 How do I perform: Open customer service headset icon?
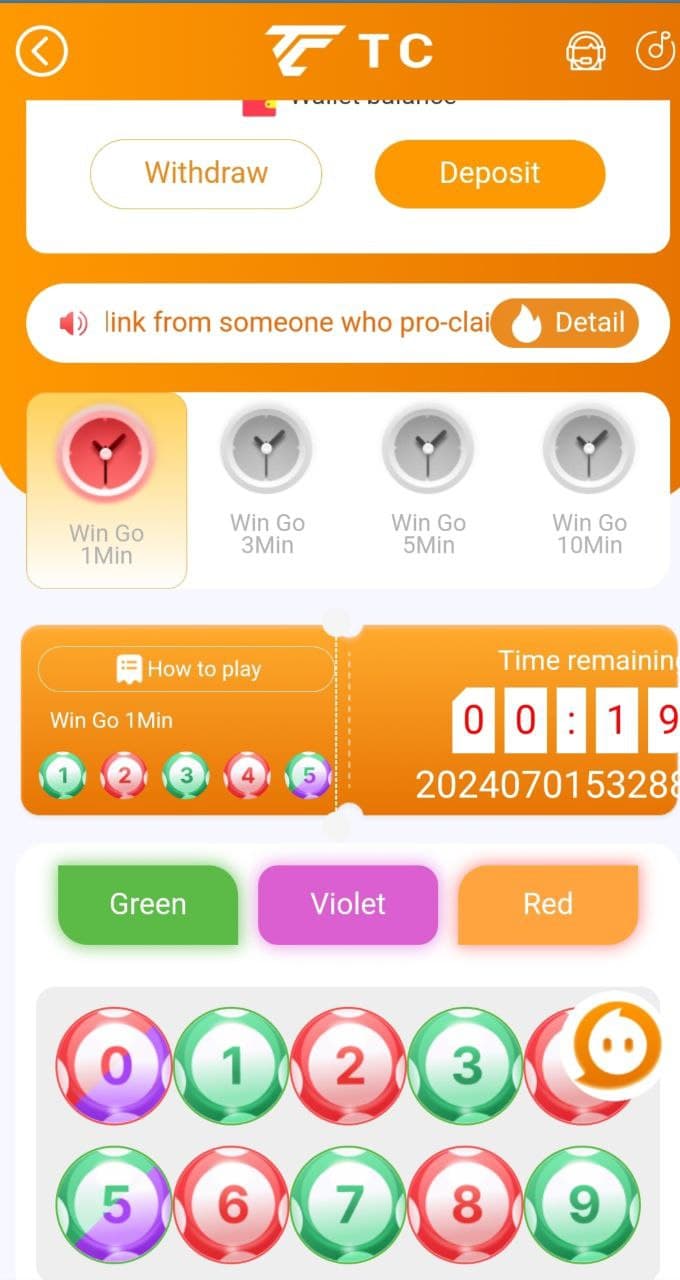(592, 51)
